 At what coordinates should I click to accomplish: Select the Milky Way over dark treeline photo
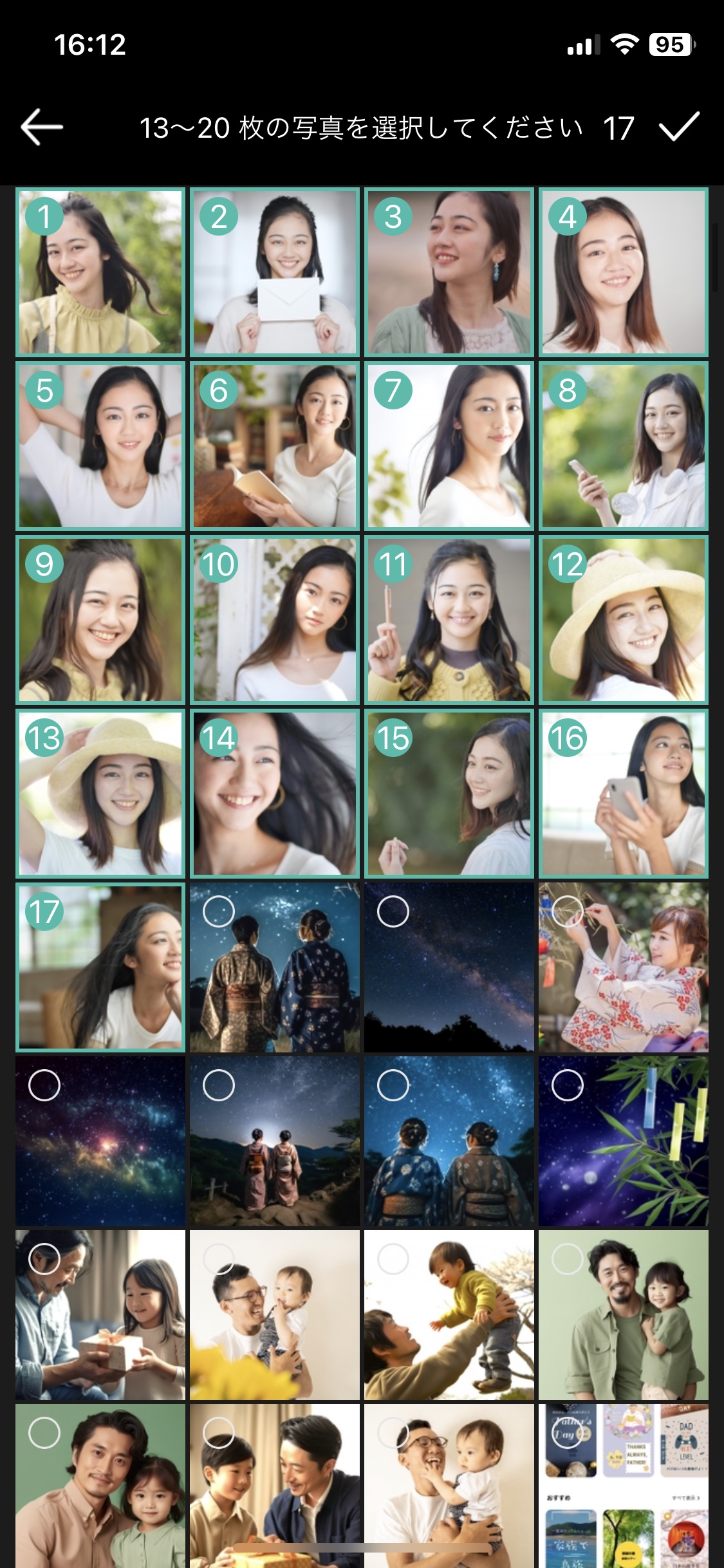(449, 967)
